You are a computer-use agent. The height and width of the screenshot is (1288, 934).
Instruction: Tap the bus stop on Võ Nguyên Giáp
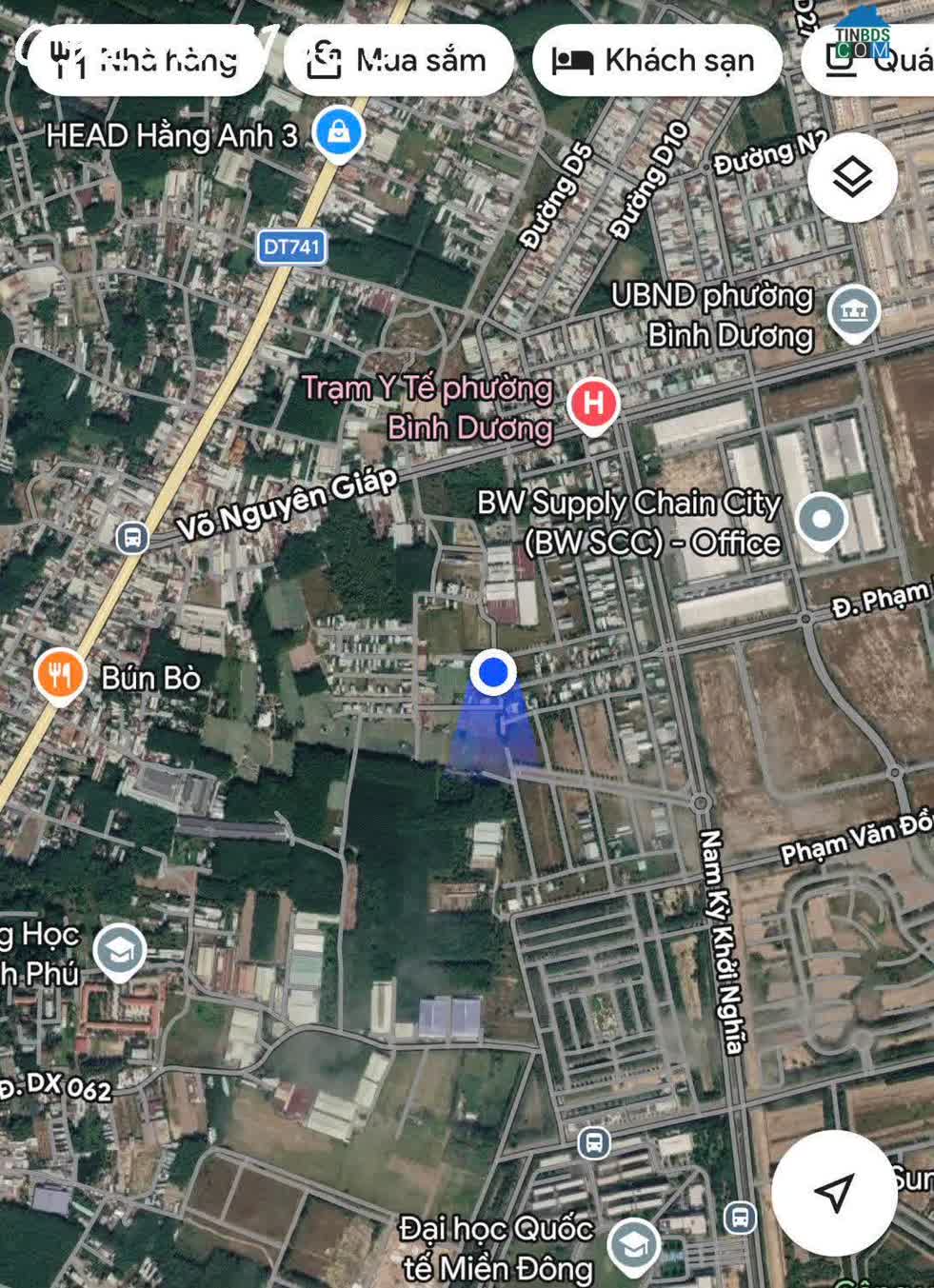pos(132,538)
